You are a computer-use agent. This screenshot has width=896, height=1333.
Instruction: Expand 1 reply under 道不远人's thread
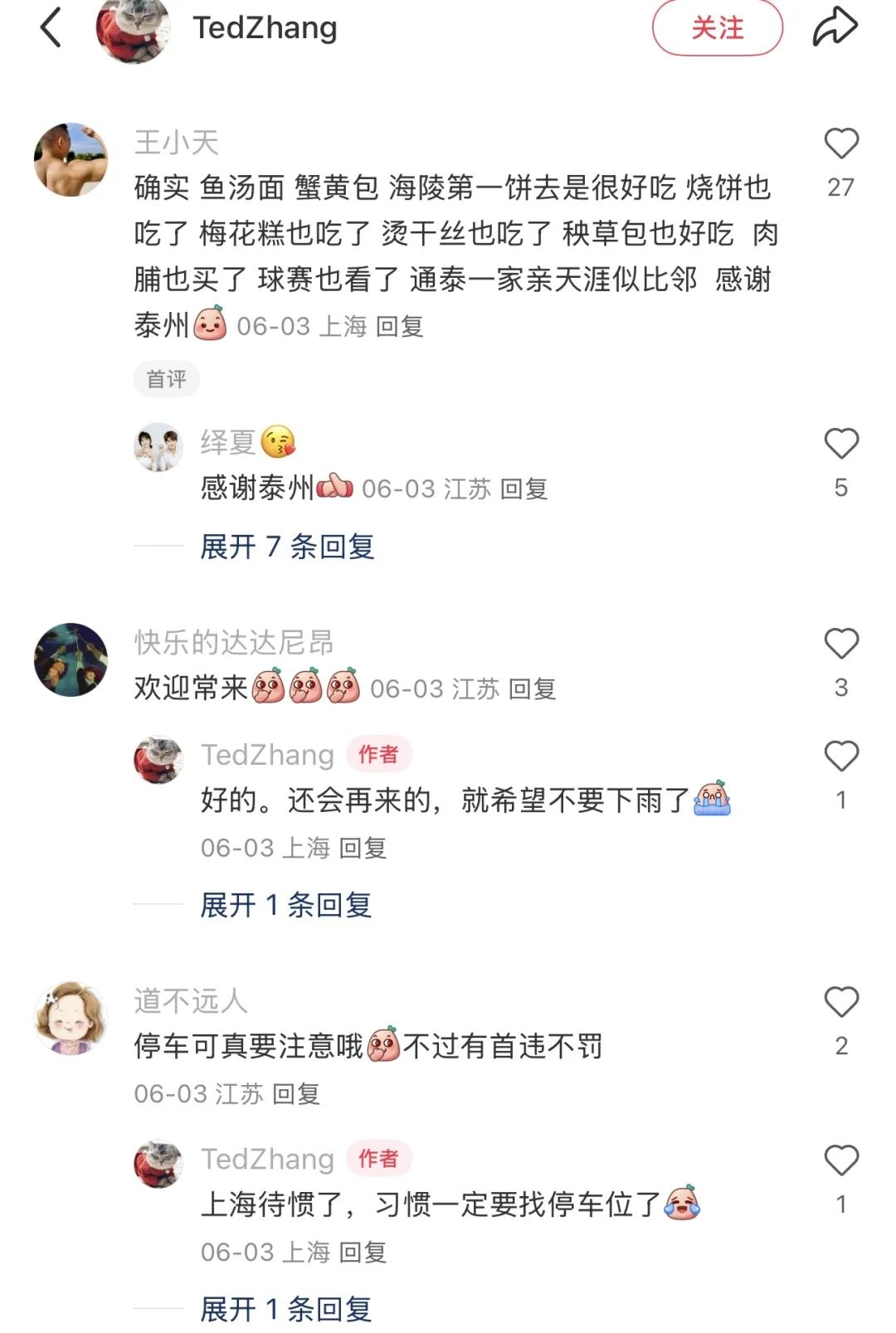pyautogui.click(x=285, y=1310)
